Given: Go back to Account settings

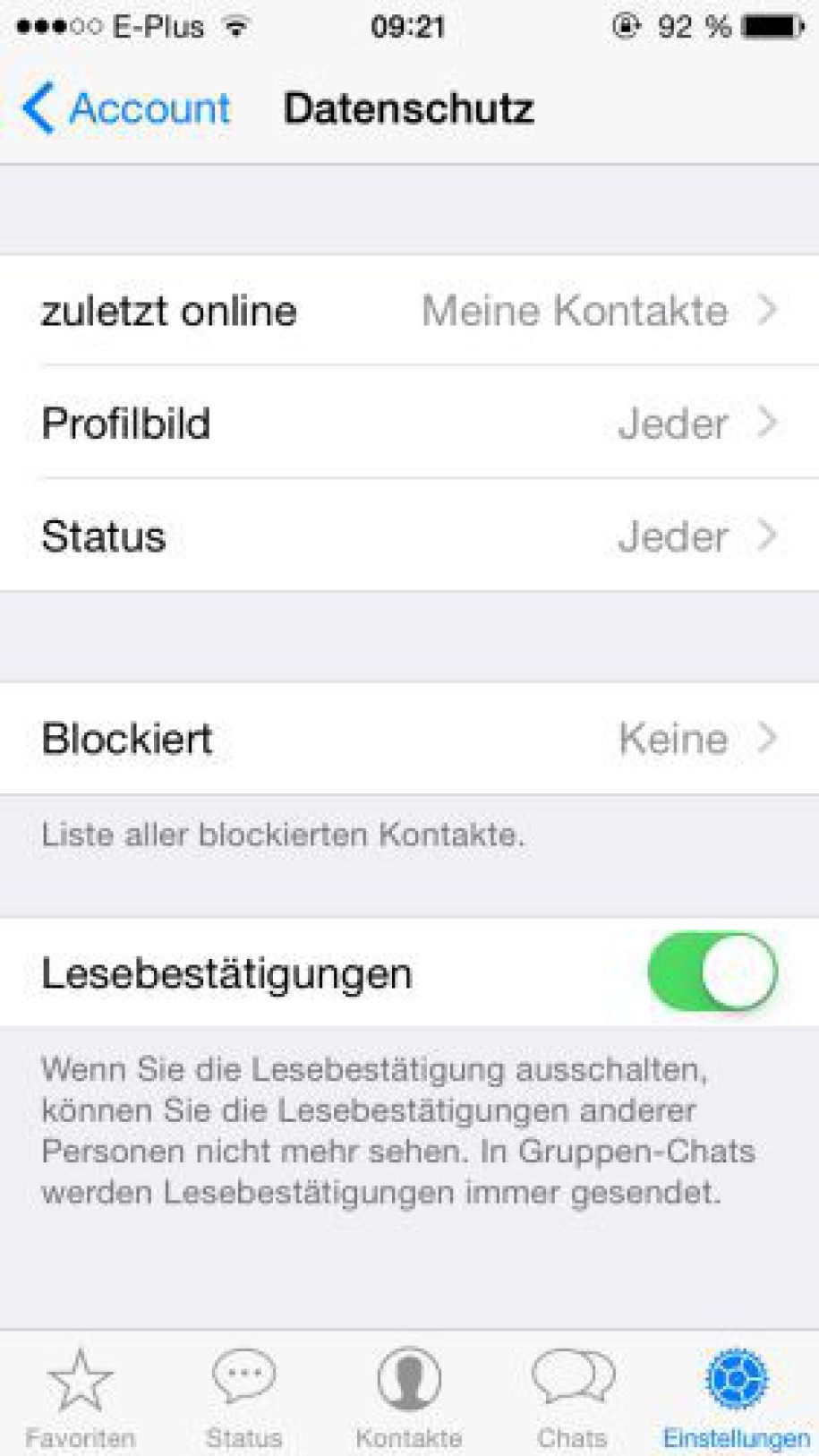Looking at the screenshot, I should click(x=125, y=108).
